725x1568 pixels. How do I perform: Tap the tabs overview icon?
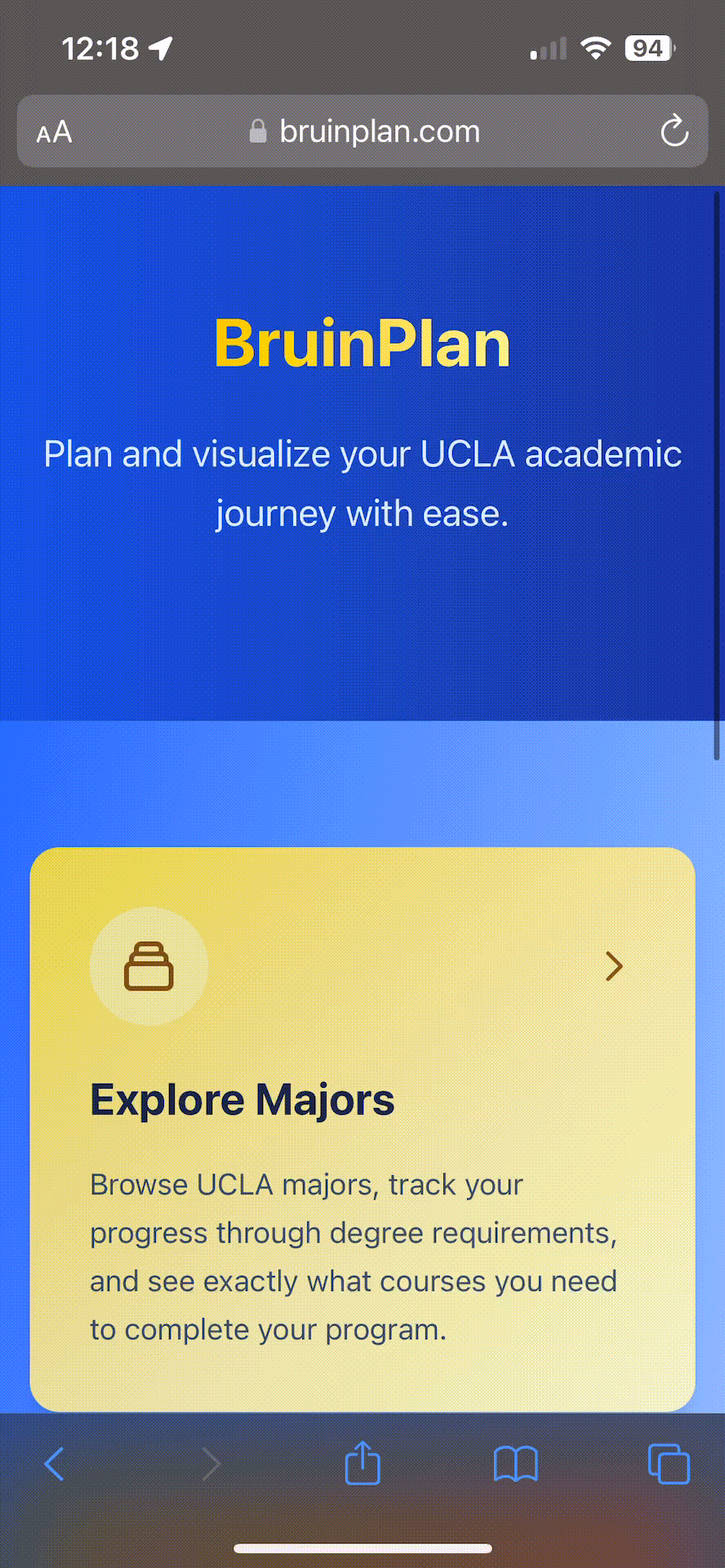pos(668,1463)
